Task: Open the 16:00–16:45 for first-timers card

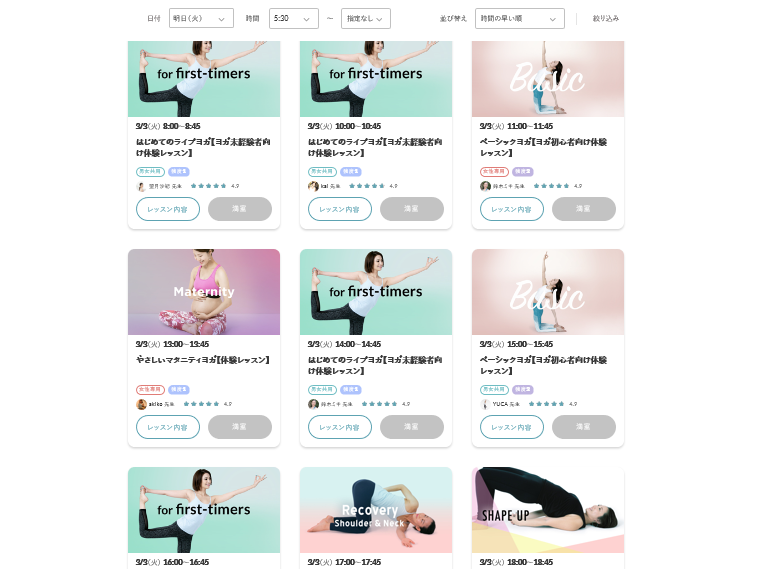Action: pos(204,510)
